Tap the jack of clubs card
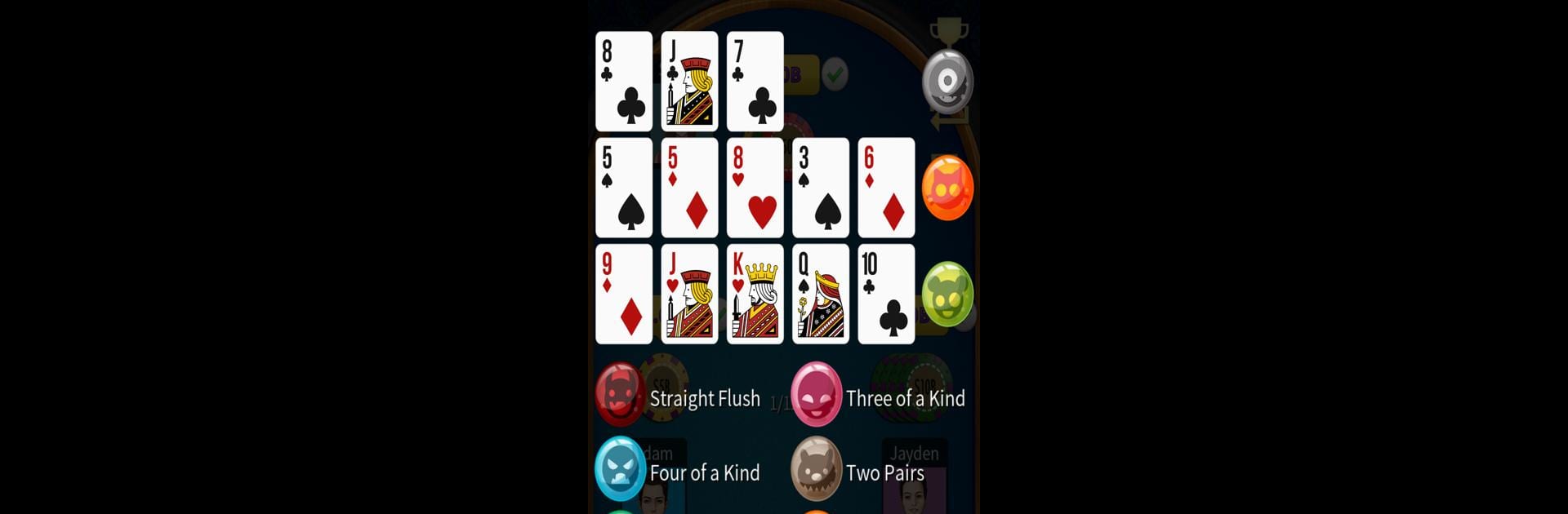This screenshot has height=514, width=1568. [689, 82]
